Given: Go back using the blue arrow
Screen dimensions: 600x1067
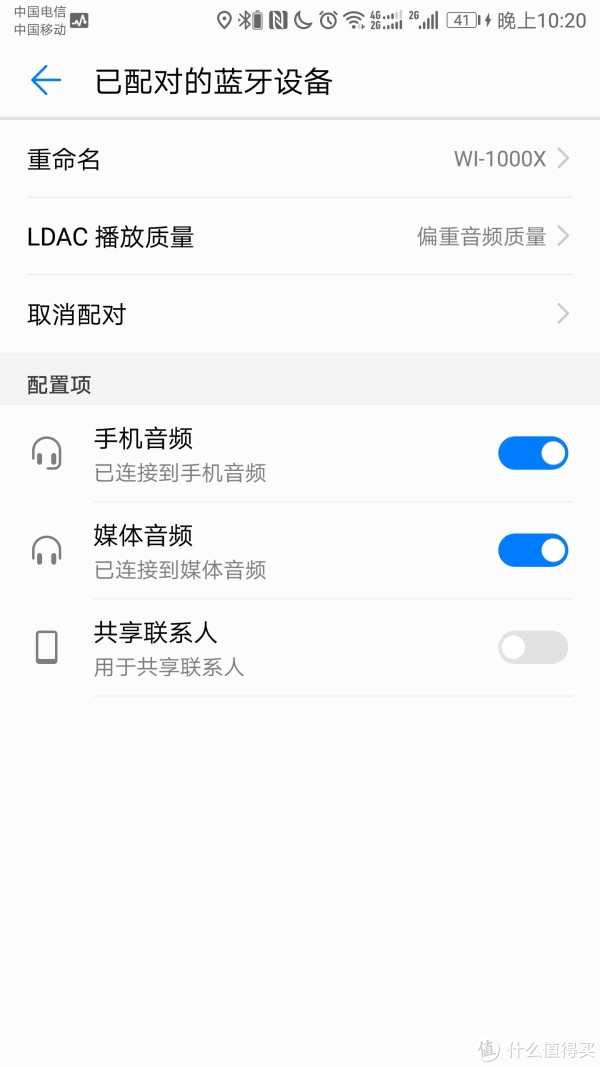Looking at the screenshot, I should click(46, 81).
